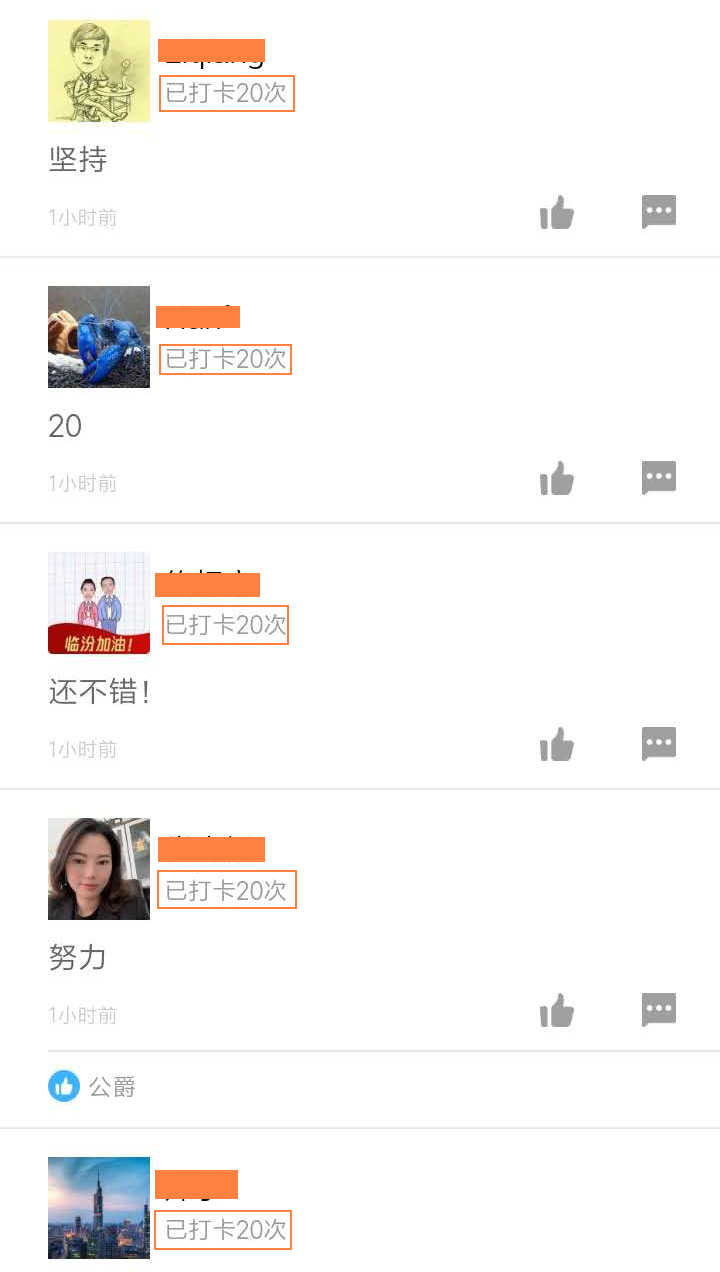
Task: Open the sketch avatar of the first commenter
Action: tap(98, 70)
